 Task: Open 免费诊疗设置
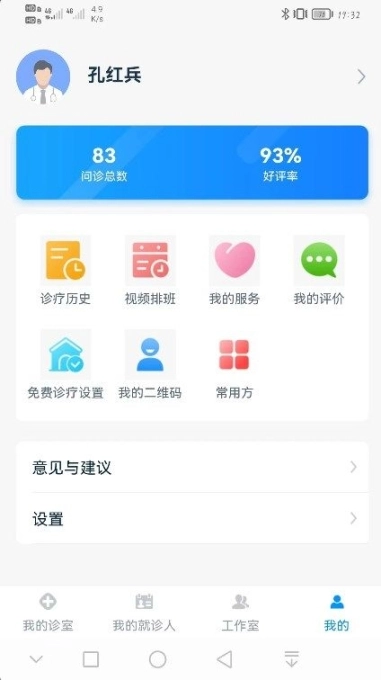click(x=65, y=364)
